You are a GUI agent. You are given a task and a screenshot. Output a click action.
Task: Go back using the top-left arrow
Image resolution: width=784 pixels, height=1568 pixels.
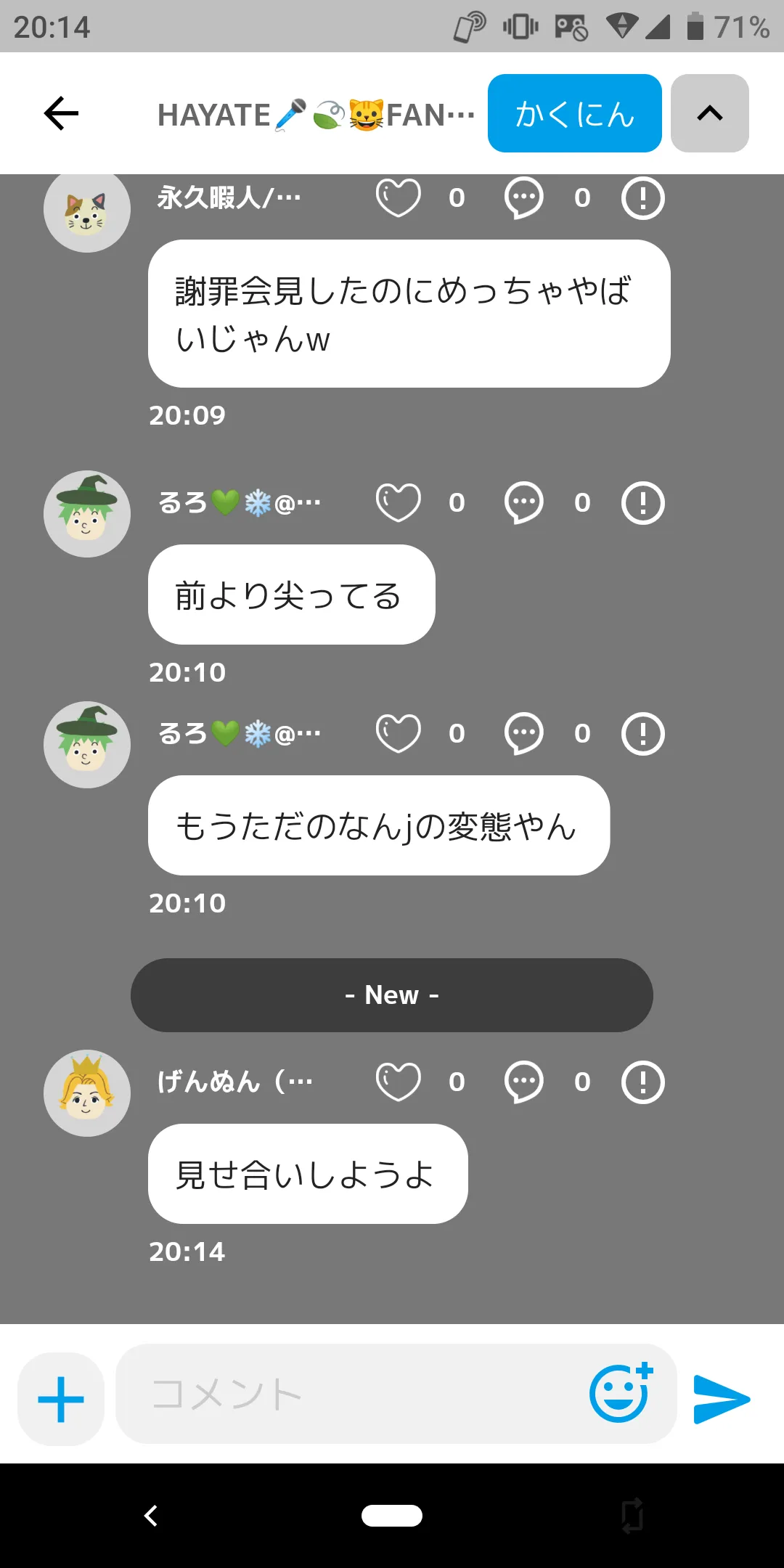point(61,113)
